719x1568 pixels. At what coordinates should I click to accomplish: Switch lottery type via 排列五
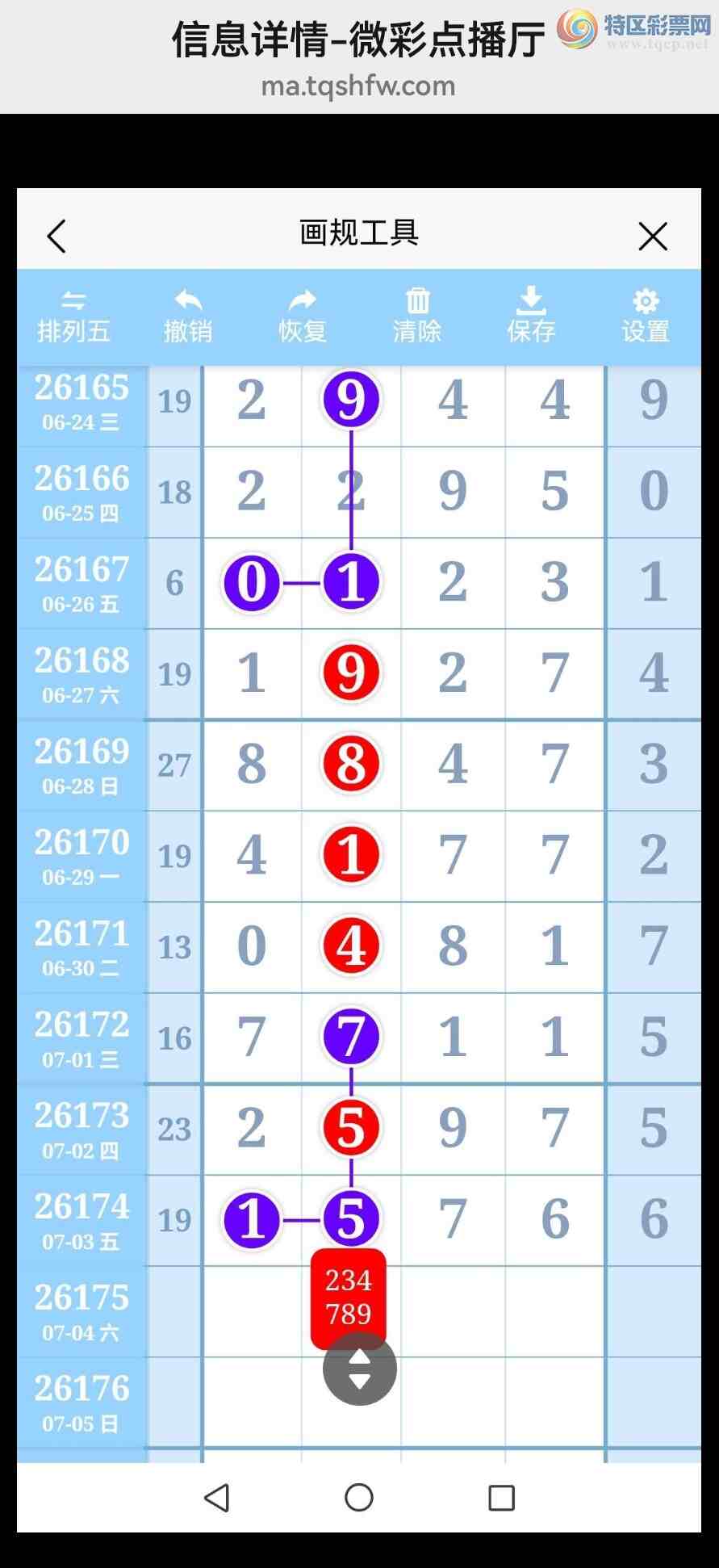tap(73, 317)
